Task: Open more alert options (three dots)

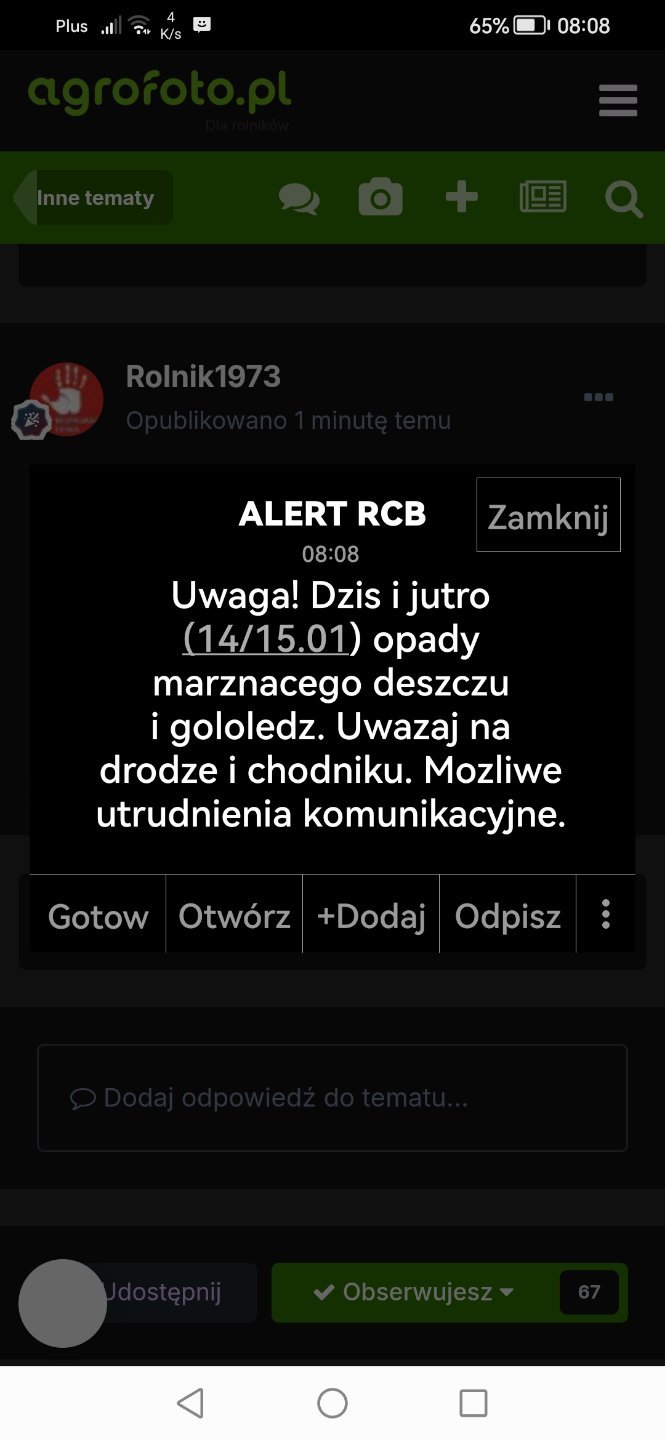Action: pyautogui.click(x=606, y=915)
